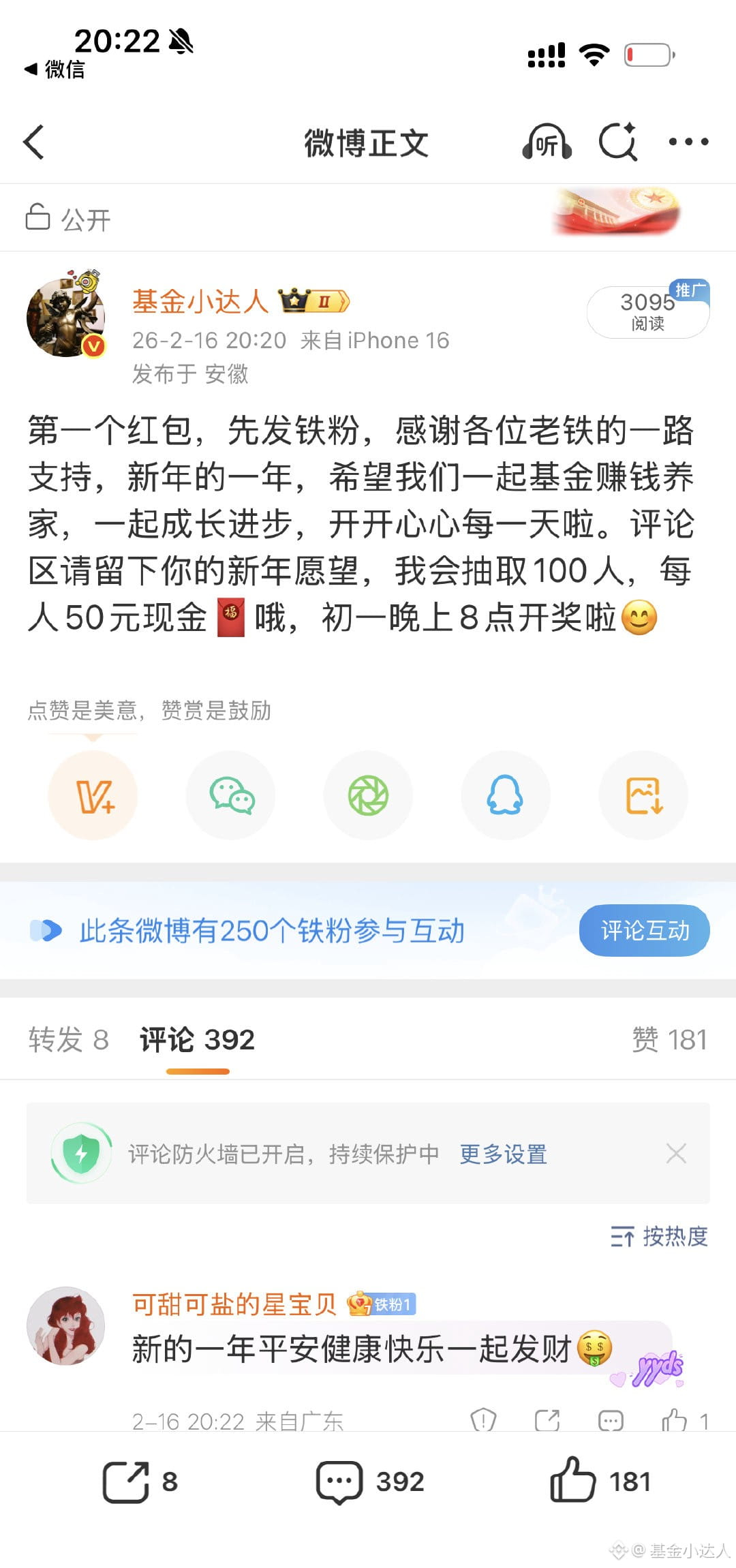The height and width of the screenshot is (1568, 736).
Task: Open the three-dot overflow menu
Action: click(688, 142)
